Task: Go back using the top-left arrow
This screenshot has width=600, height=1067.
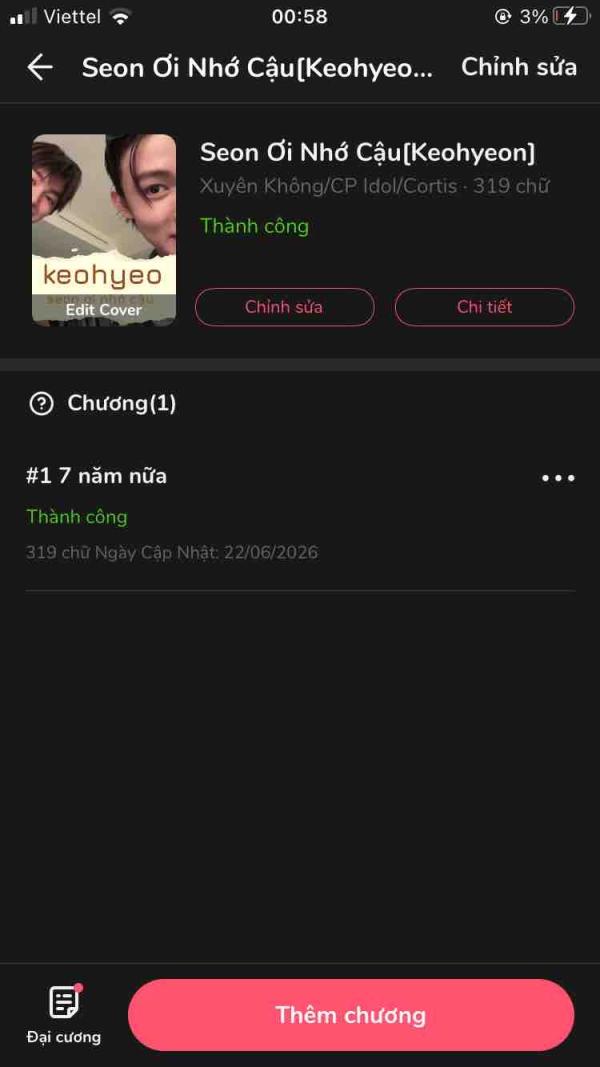Action: tap(40, 67)
